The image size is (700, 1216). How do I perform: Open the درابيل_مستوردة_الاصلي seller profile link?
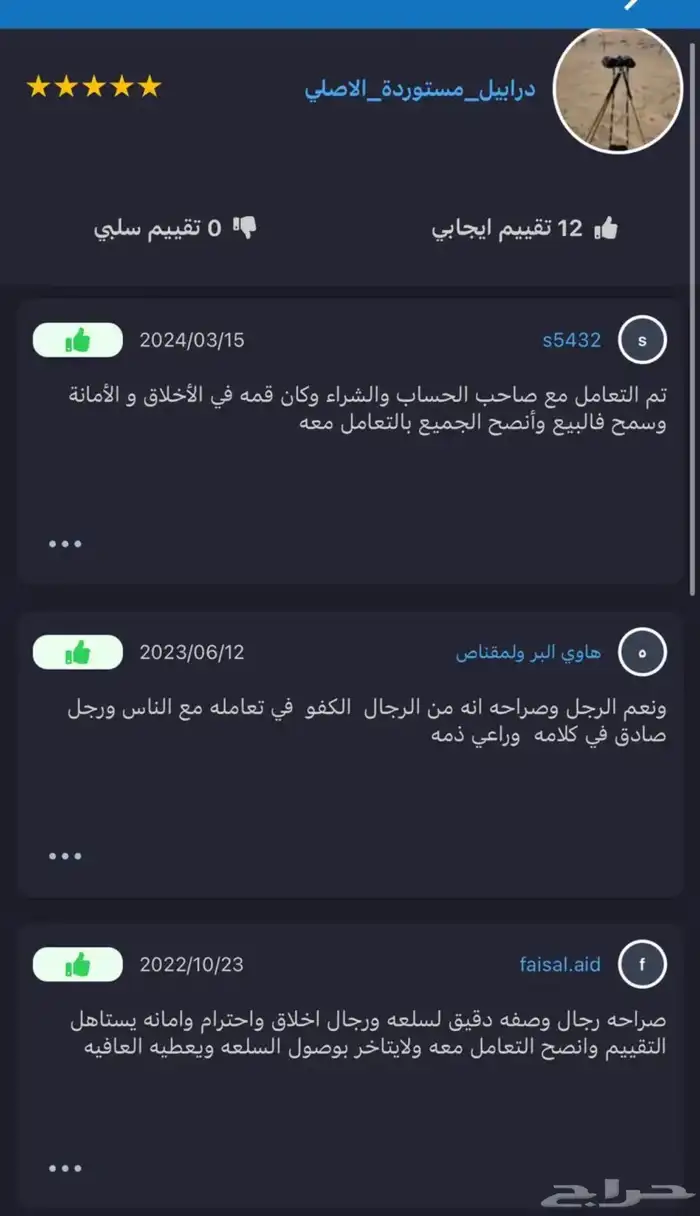point(420,89)
